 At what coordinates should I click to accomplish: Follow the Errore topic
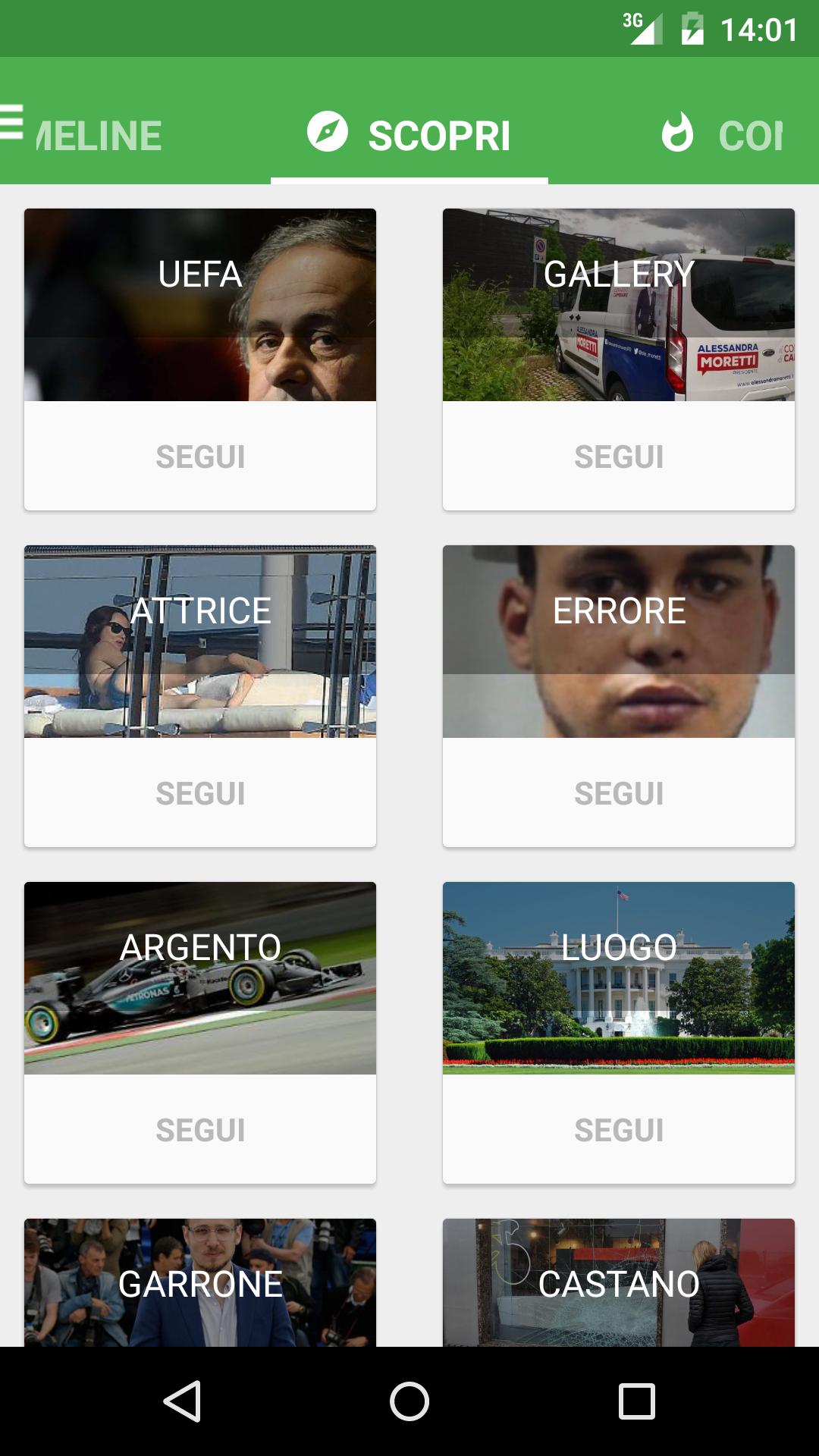coord(619,793)
